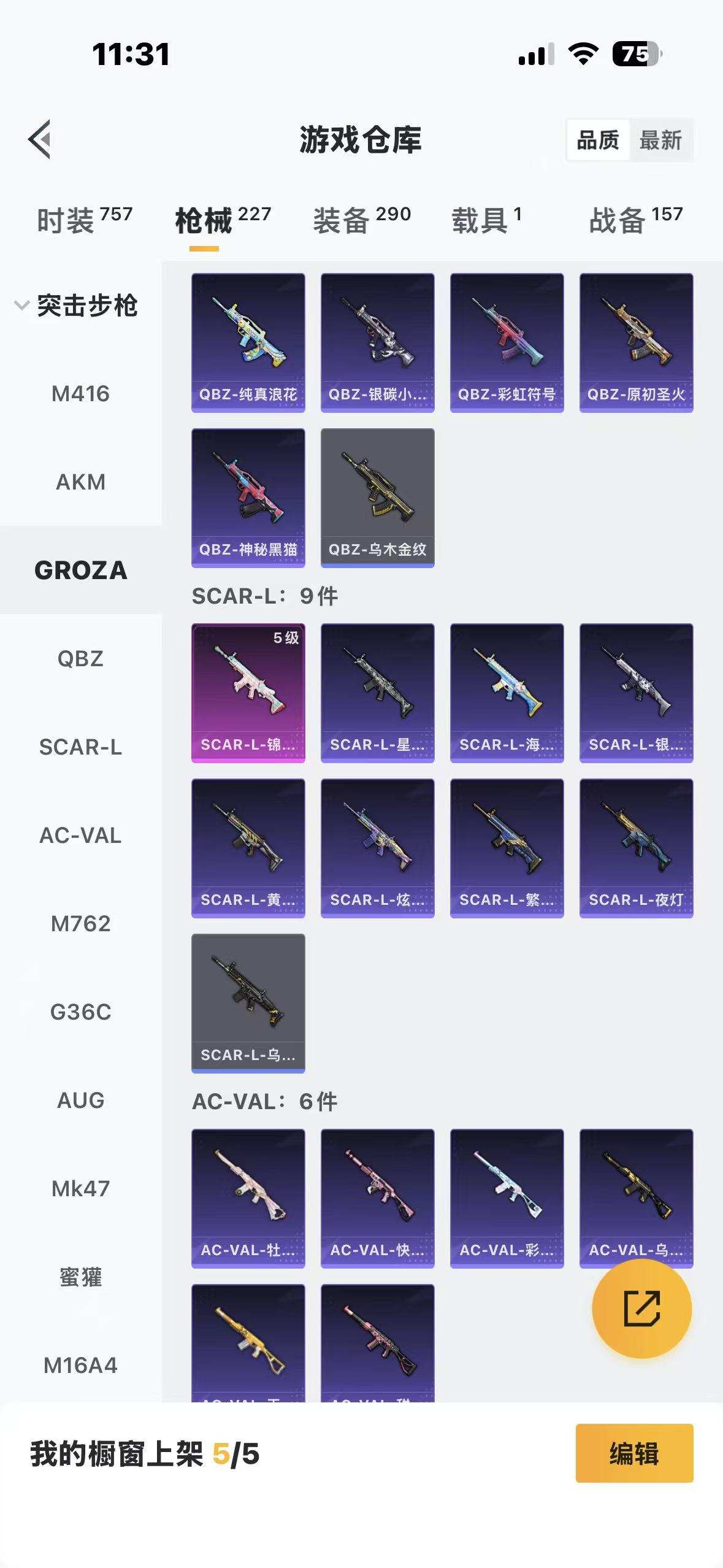723x1568 pixels.
Task: Switch to the 载具 tab
Action: [x=486, y=220]
